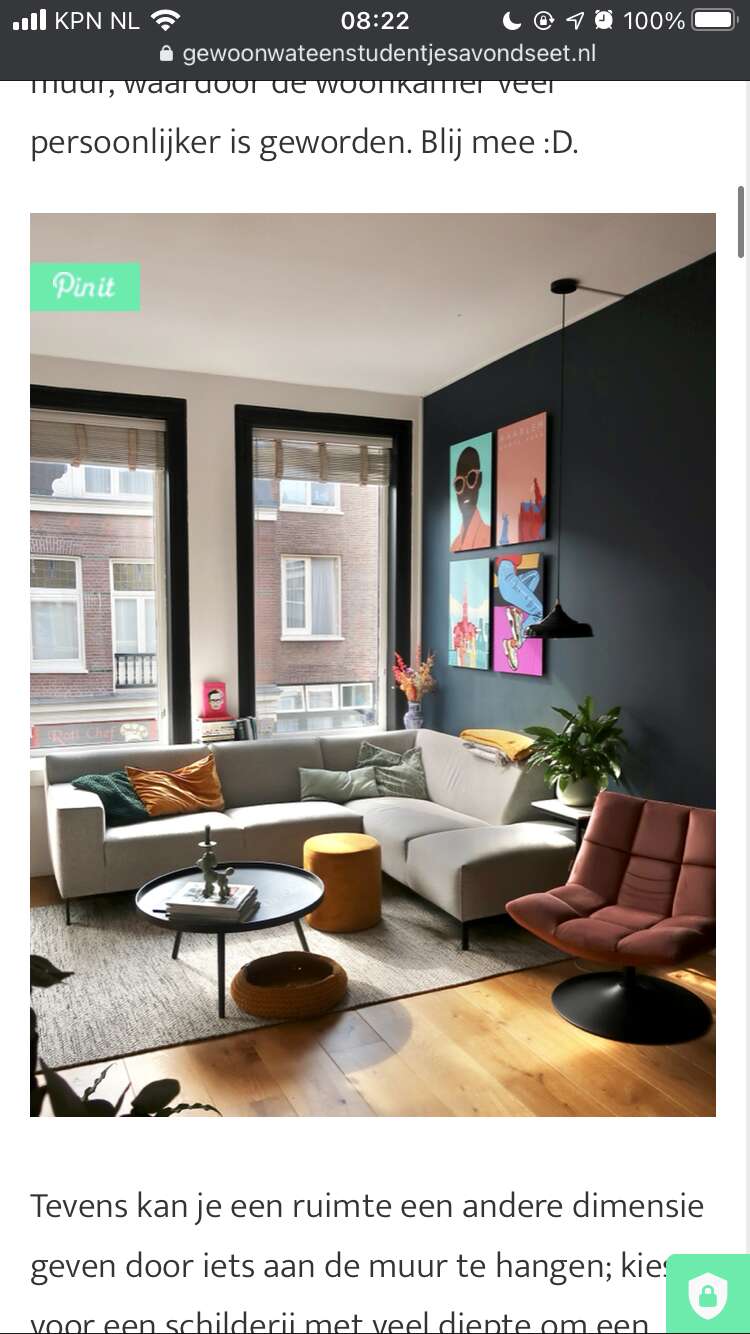750x1334 pixels.
Task: Open the living room interior photo
Action: pos(373,665)
